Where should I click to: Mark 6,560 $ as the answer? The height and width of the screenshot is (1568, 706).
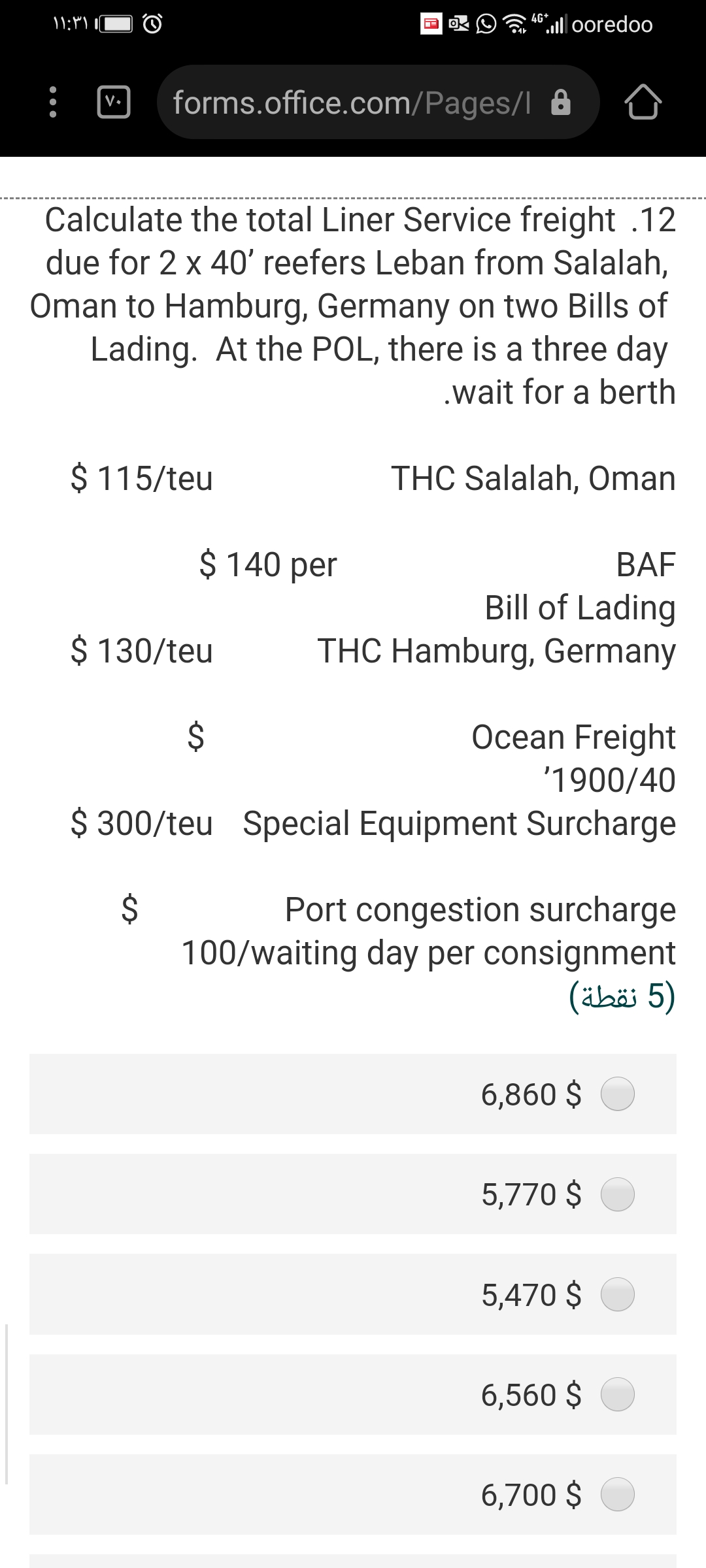[617, 1395]
